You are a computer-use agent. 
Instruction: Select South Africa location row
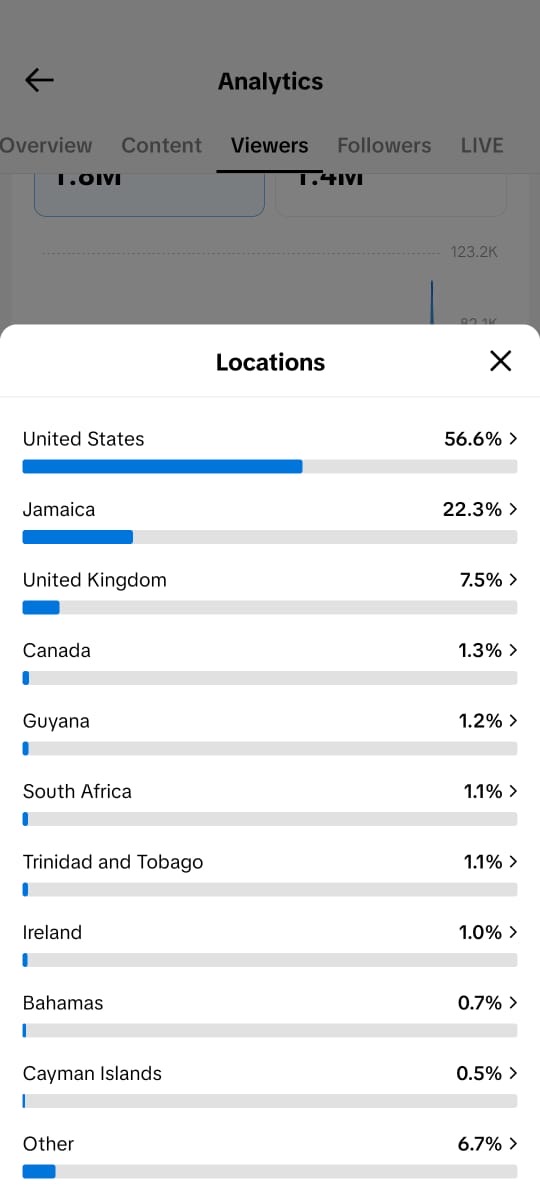pos(270,803)
